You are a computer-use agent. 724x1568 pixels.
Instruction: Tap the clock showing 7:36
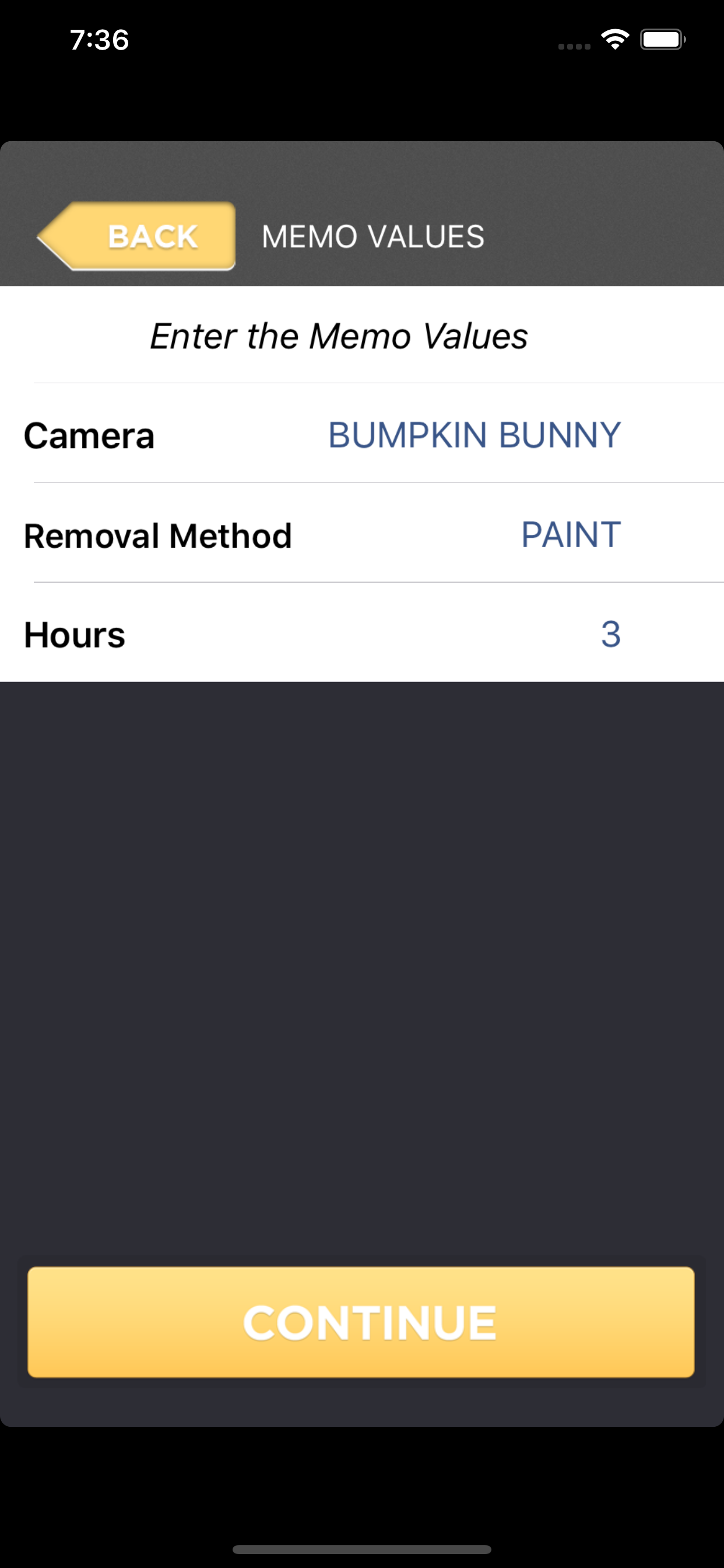pos(99,39)
